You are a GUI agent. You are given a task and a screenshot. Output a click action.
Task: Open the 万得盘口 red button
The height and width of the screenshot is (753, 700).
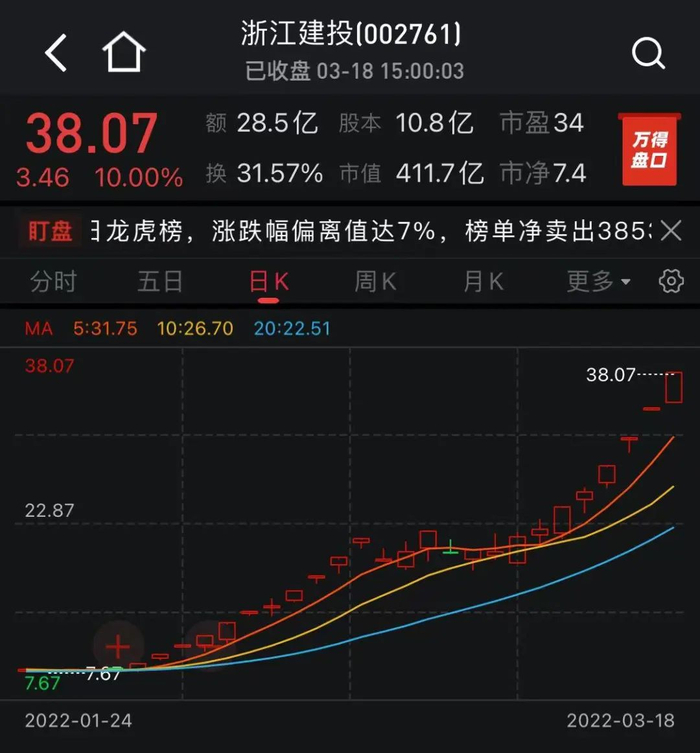pyautogui.click(x=648, y=150)
